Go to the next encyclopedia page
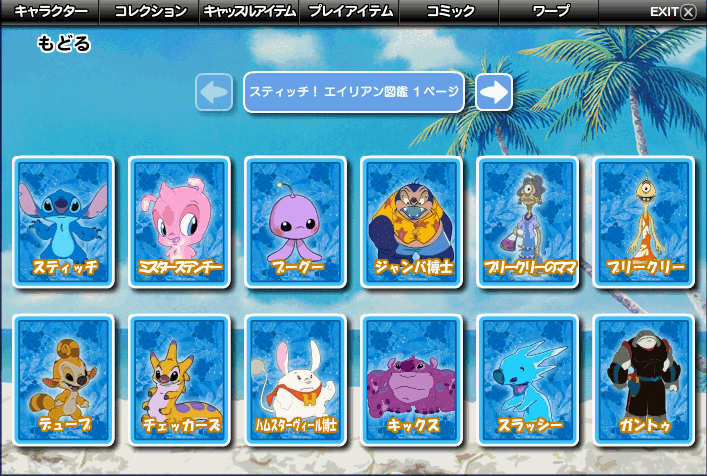Viewport: 707px width, 476px height. coord(494,92)
